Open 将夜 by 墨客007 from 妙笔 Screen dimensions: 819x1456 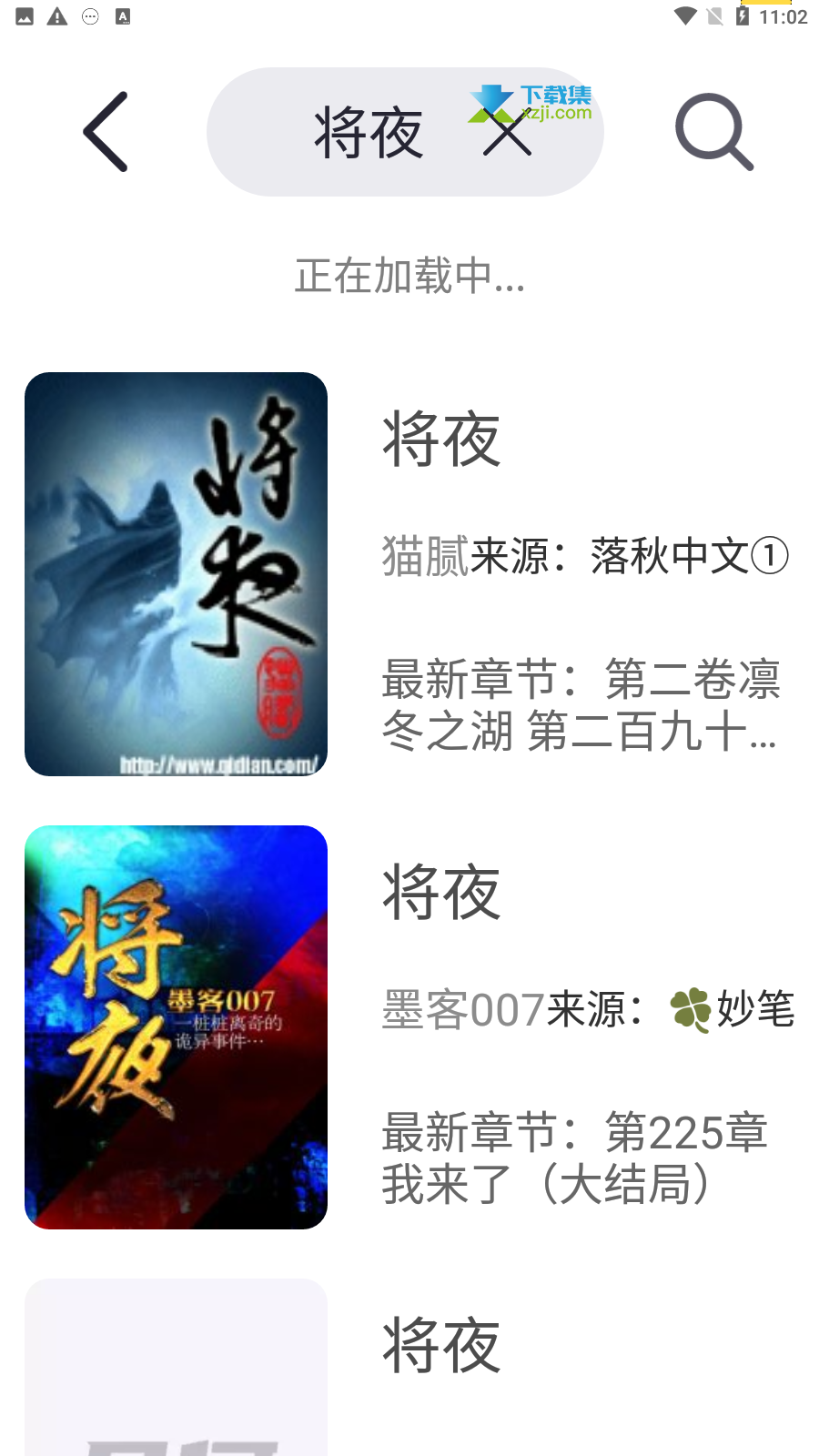click(x=409, y=1027)
